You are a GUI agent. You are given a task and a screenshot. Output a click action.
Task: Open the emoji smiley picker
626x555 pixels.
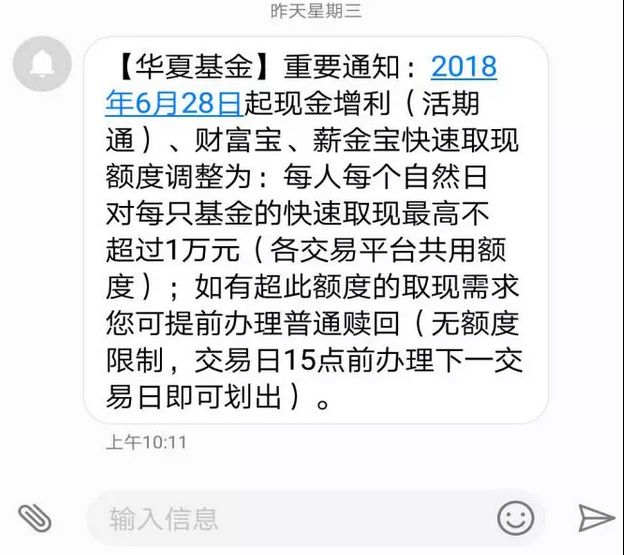tap(515, 518)
